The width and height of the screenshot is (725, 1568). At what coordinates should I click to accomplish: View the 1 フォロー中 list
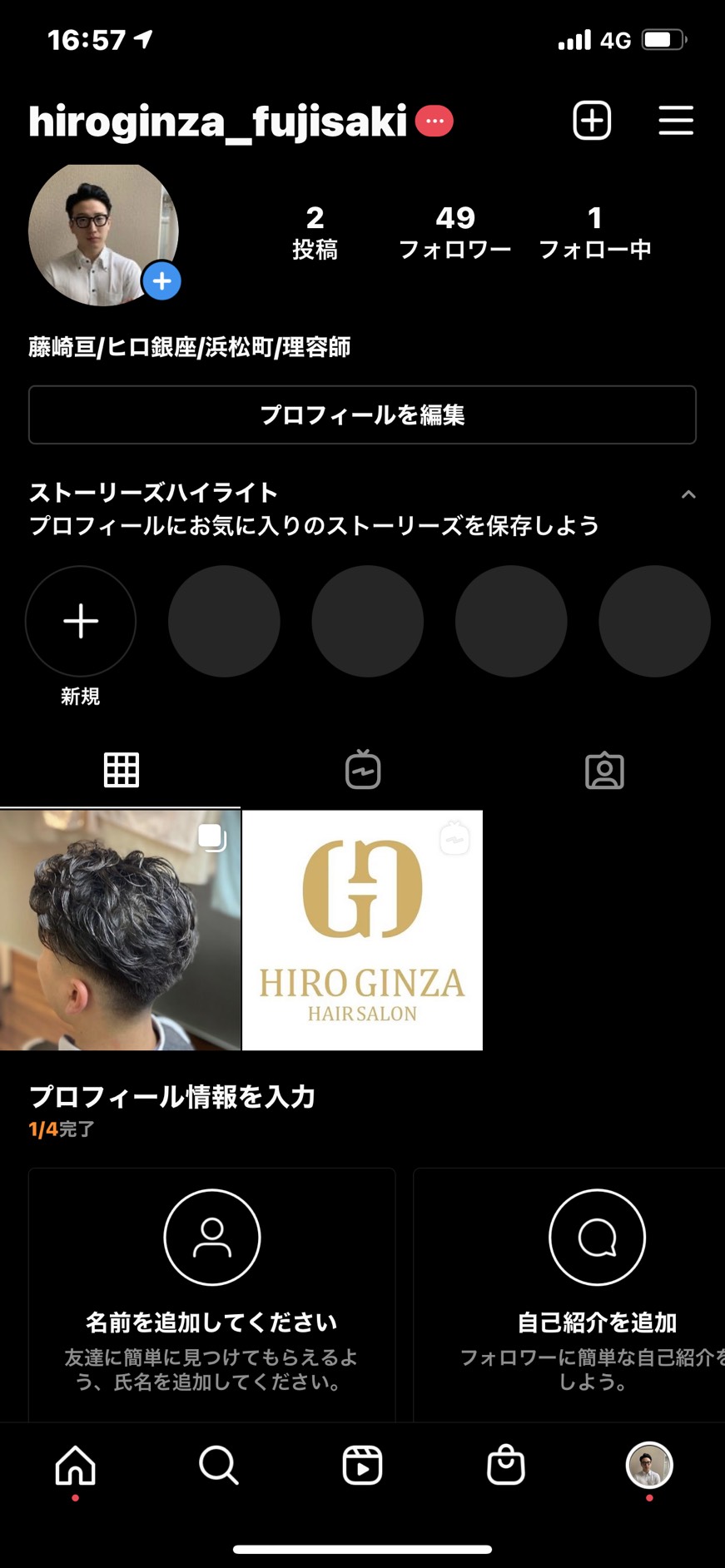tap(594, 231)
